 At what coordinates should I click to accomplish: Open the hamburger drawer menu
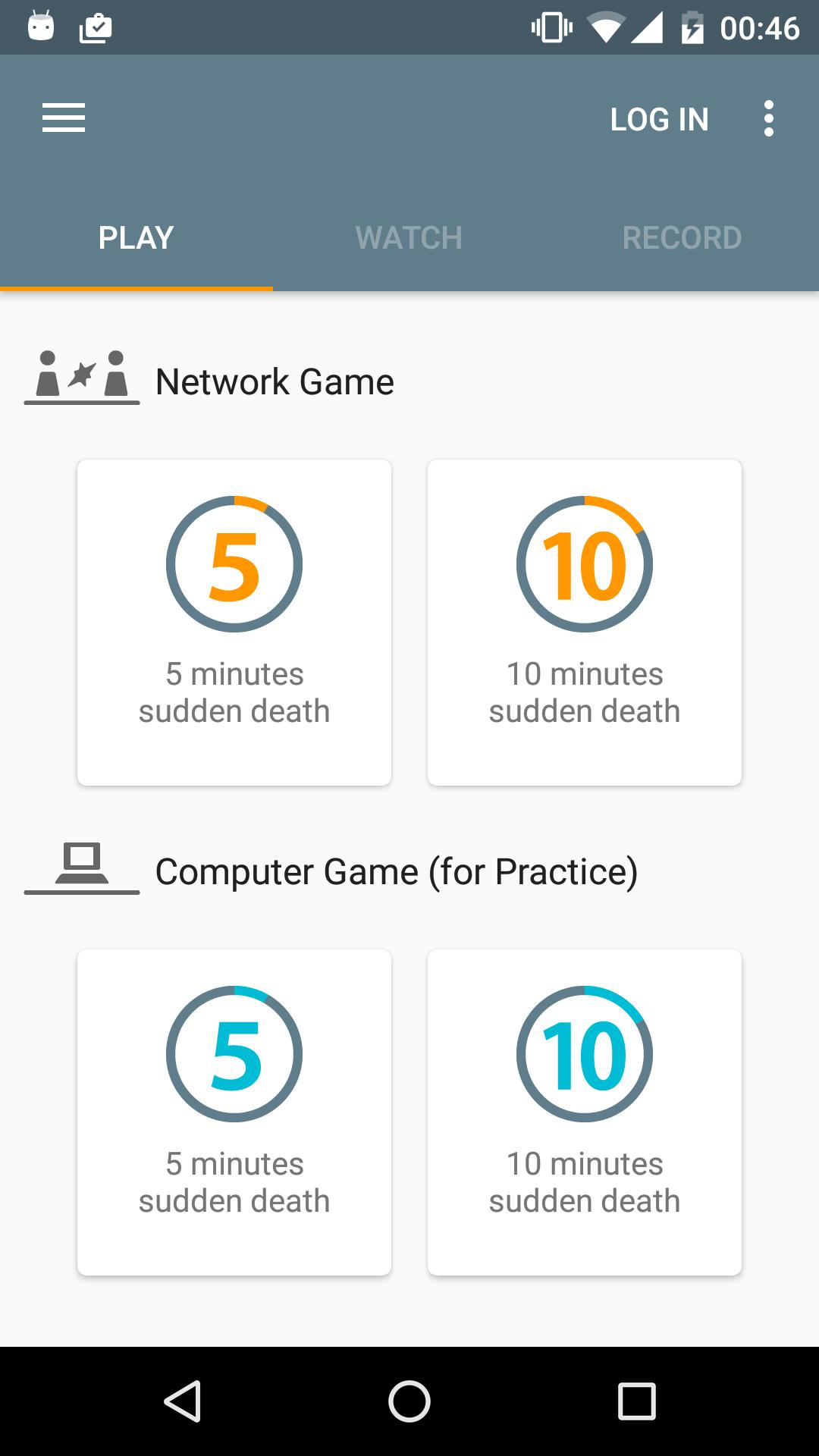pos(64,118)
